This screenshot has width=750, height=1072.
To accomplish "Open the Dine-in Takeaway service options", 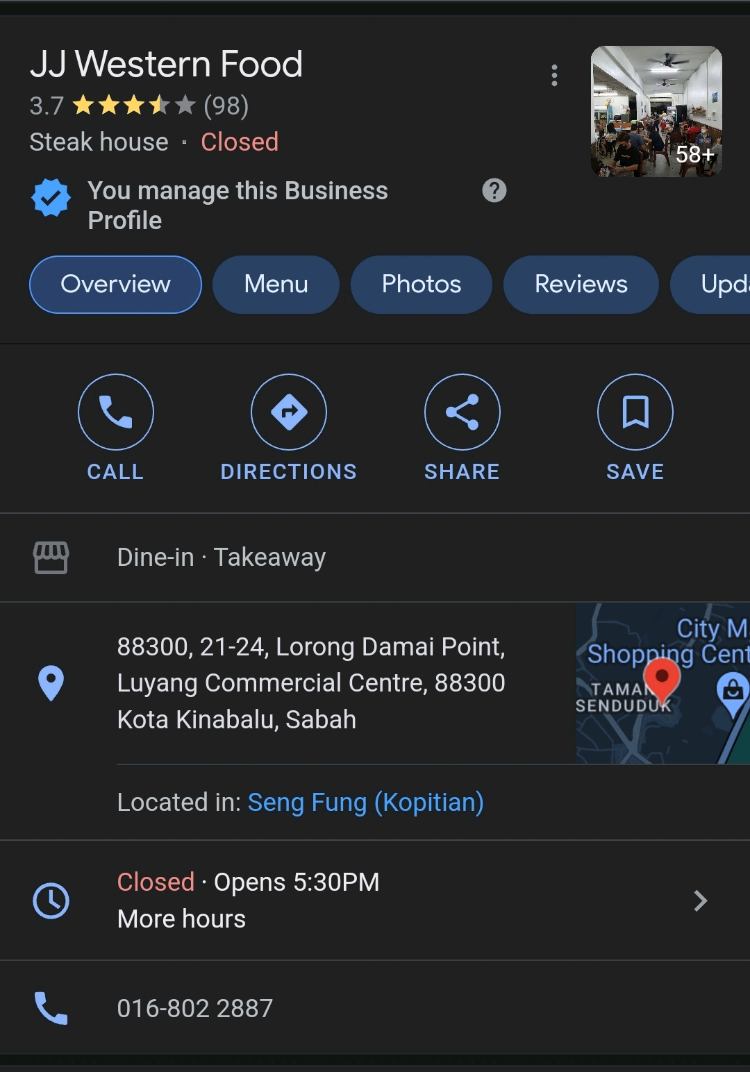I will (x=221, y=557).
